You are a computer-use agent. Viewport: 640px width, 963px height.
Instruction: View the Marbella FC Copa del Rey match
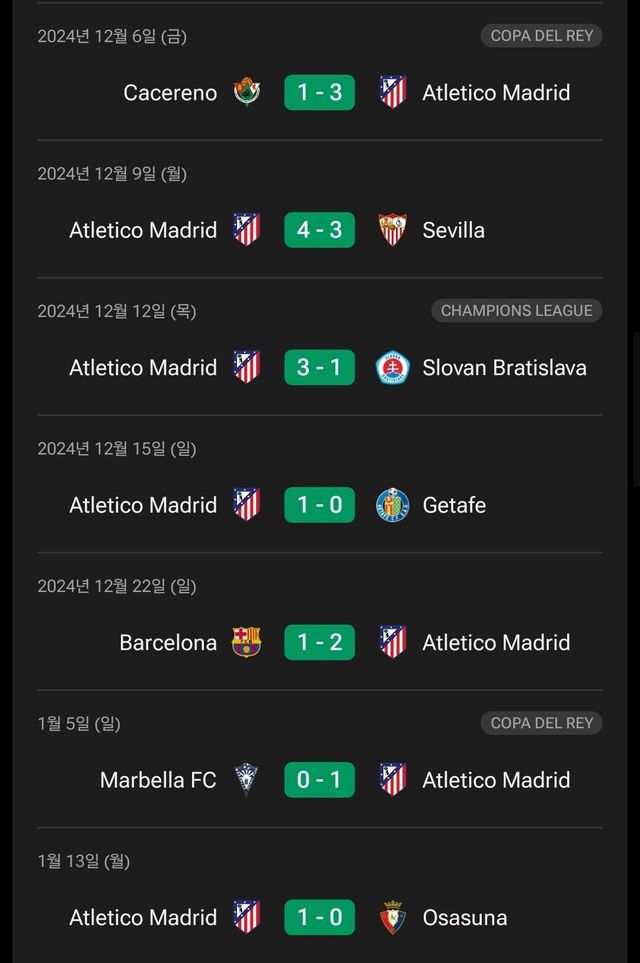pyautogui.click(x=320, y=780)
